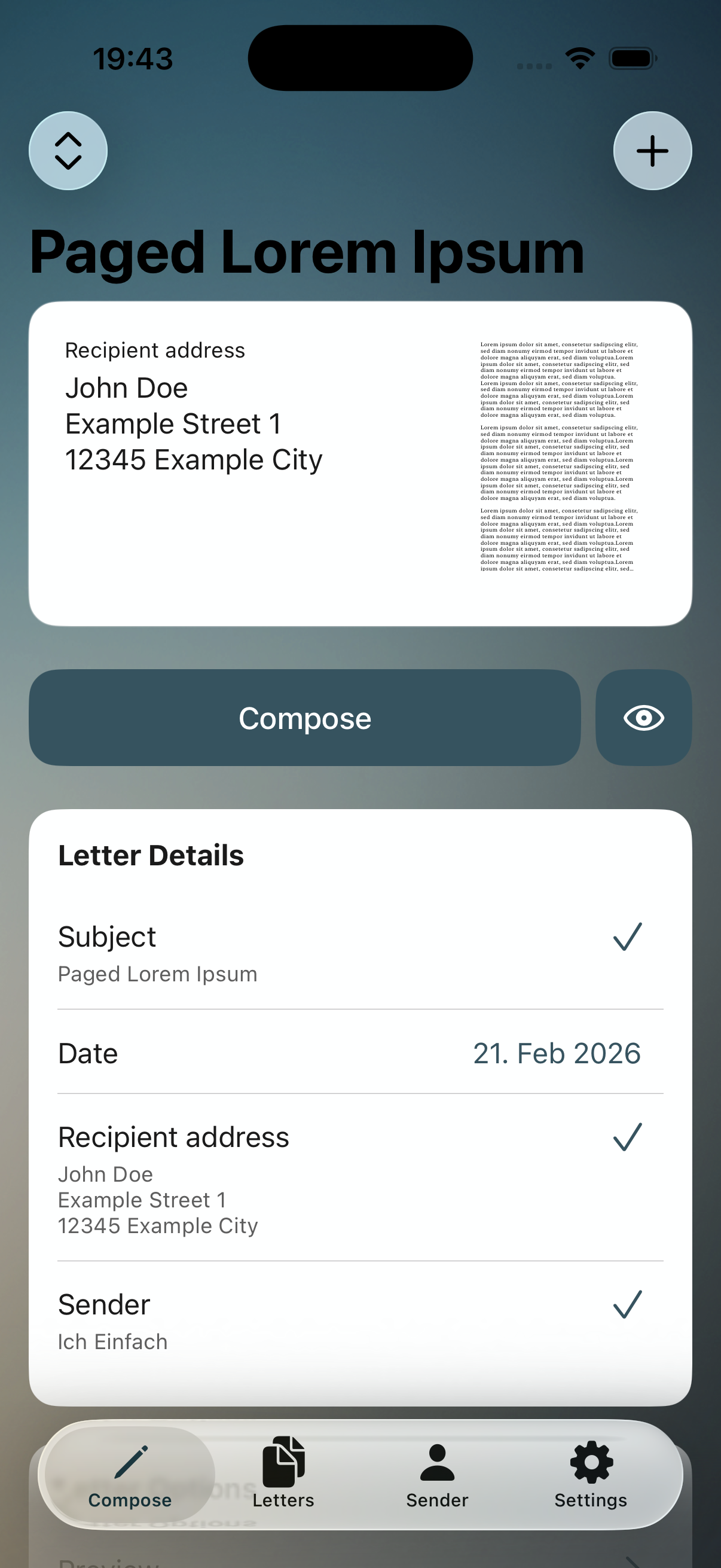721x1568 pixels.
Task: Tap the battery indicator in the status bar
Action: (x=631, y=57)
